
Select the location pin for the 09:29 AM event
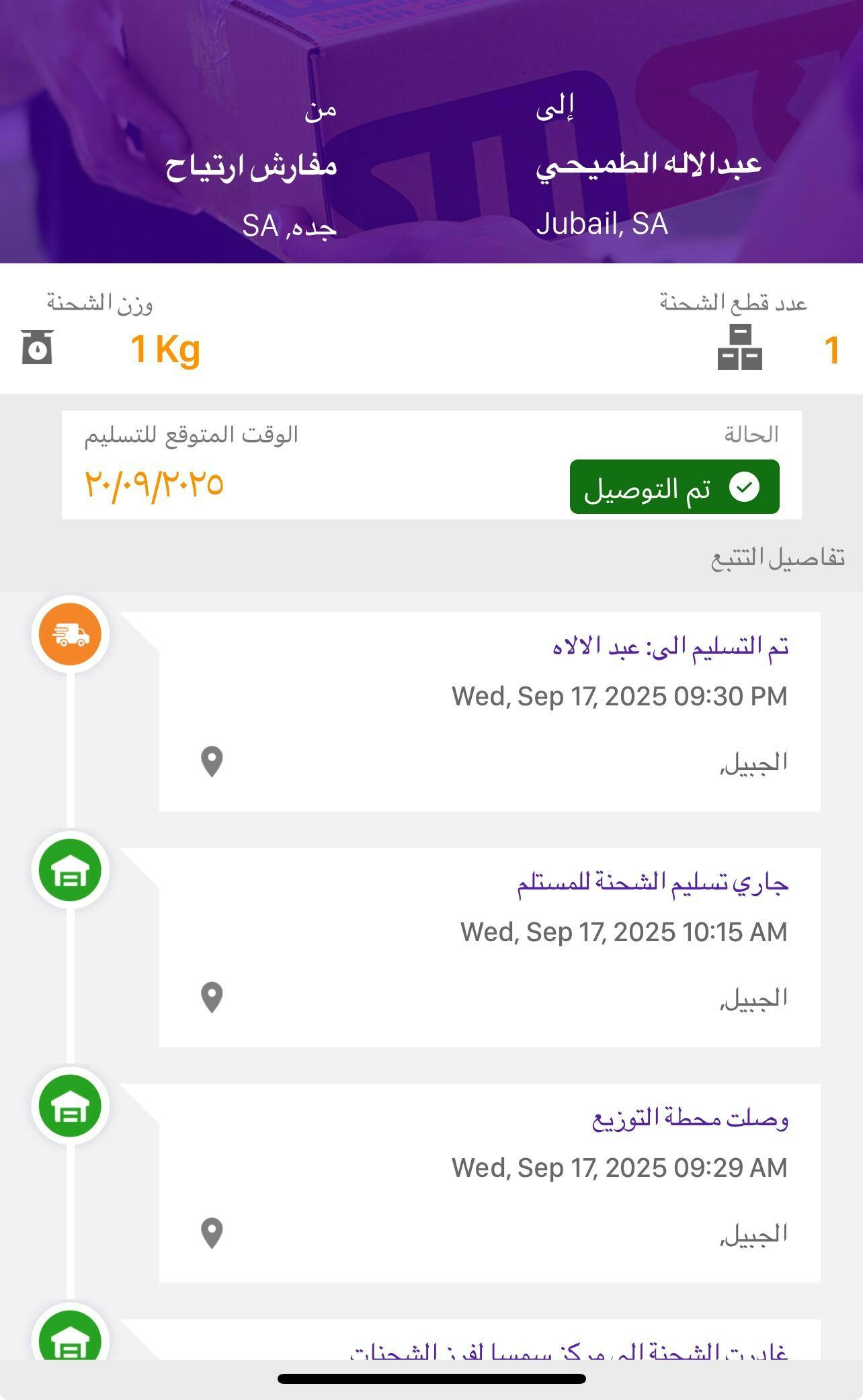[212, 1233]
